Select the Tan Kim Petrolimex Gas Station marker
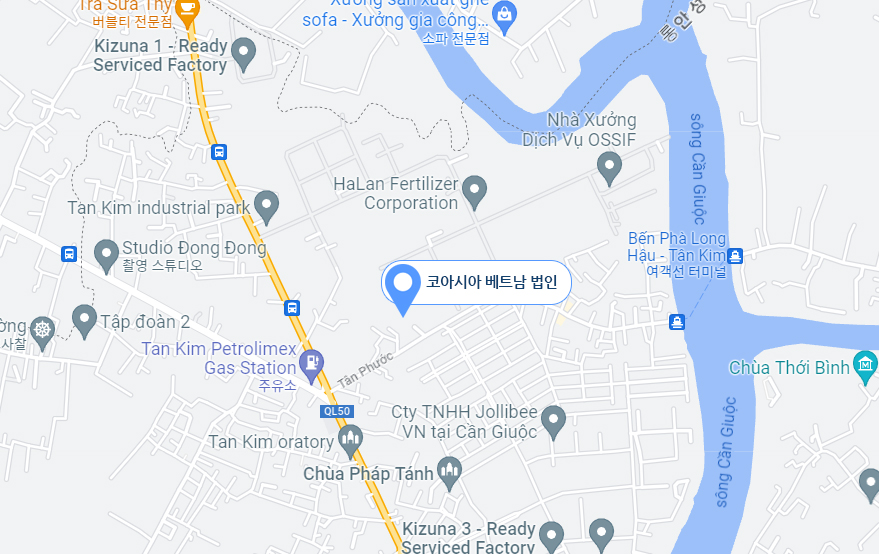 click(314, 362)
